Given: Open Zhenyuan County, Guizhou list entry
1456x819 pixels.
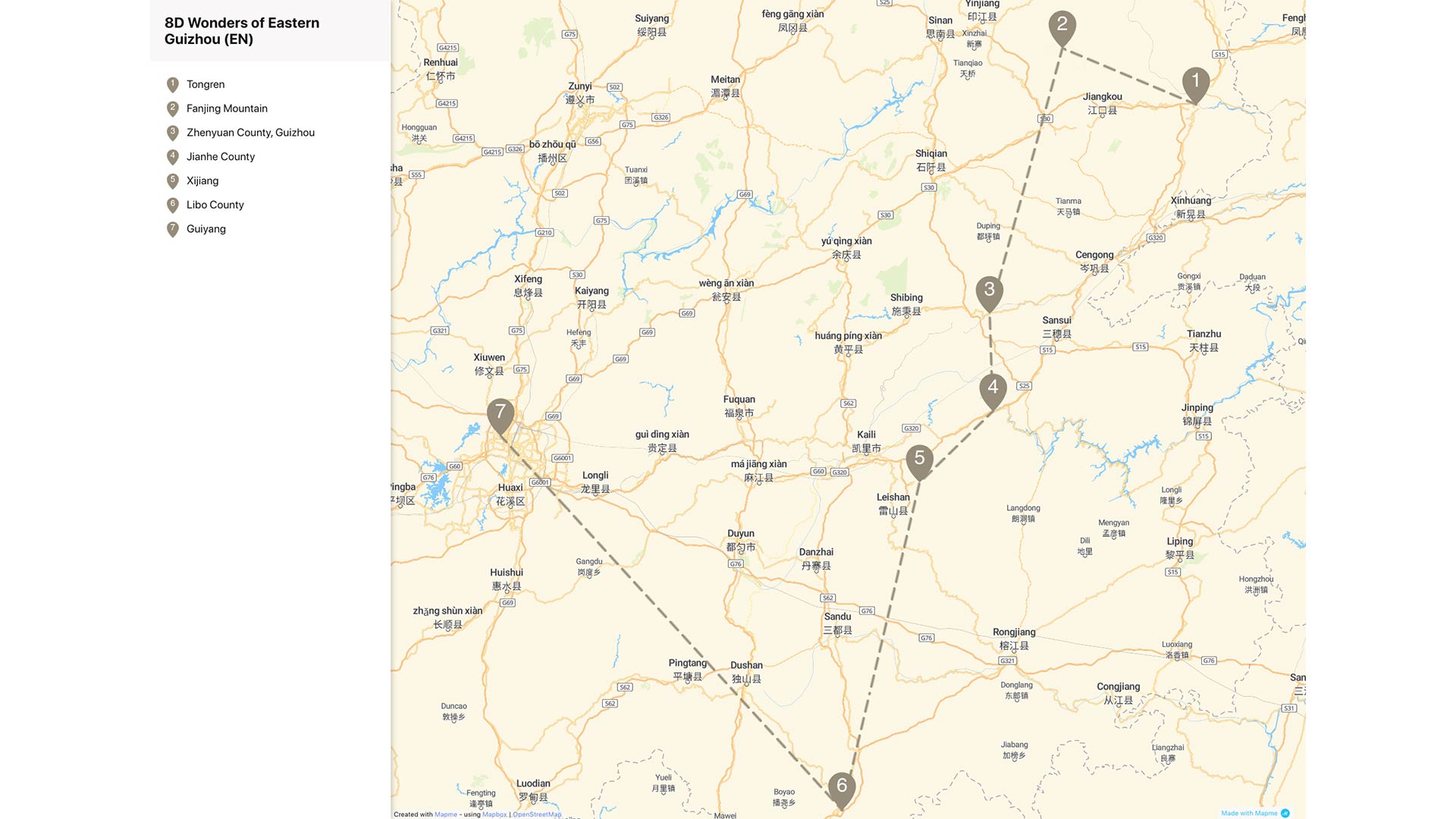Looking at the screenshot, I should tap(250, 133).
